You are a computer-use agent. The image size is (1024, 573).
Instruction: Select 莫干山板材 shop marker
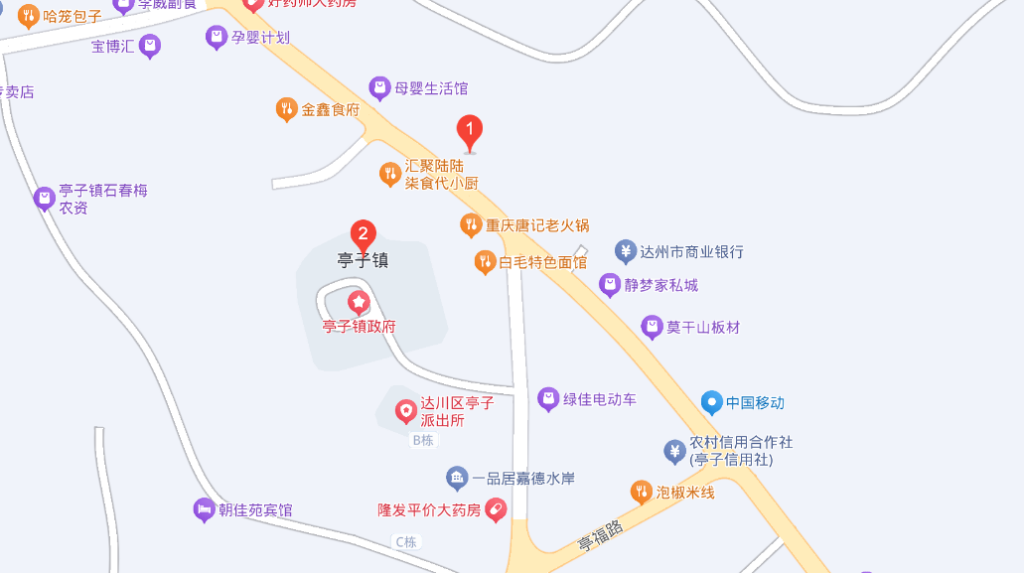(652, 327)
